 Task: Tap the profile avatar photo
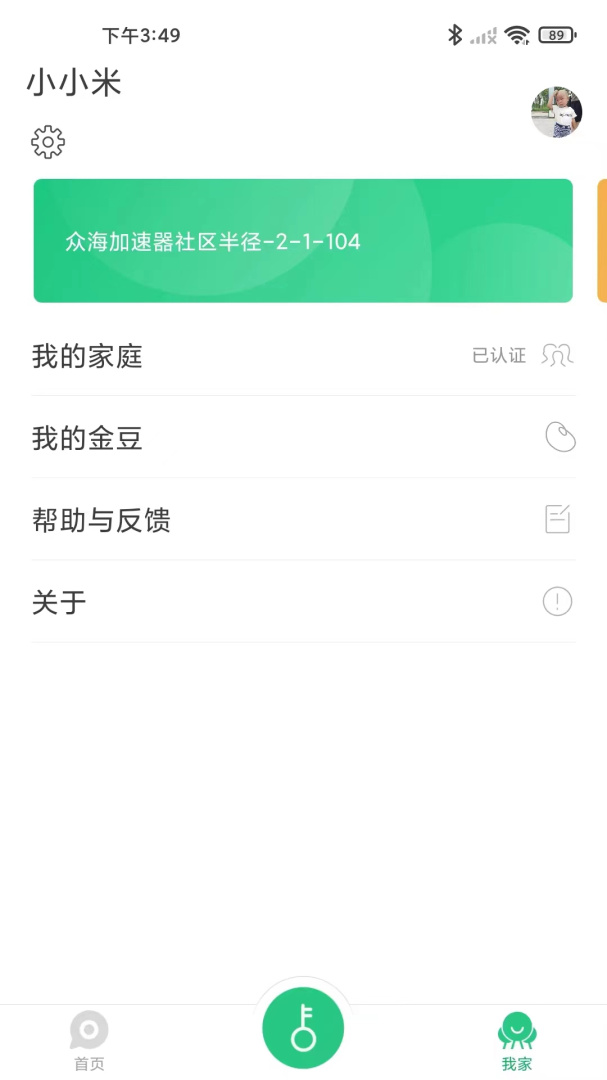tap(556, 111)
